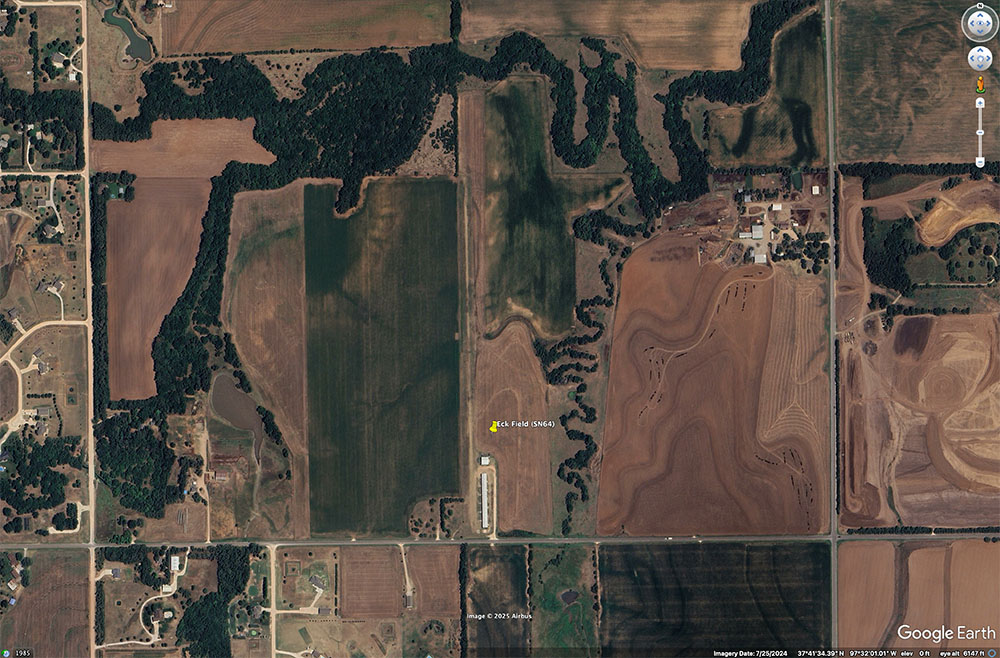The height and width of the screenshot is (658, 1000).
Task: Tap the move-down arrow on the pan joystick
Action: tap(980, 67)
